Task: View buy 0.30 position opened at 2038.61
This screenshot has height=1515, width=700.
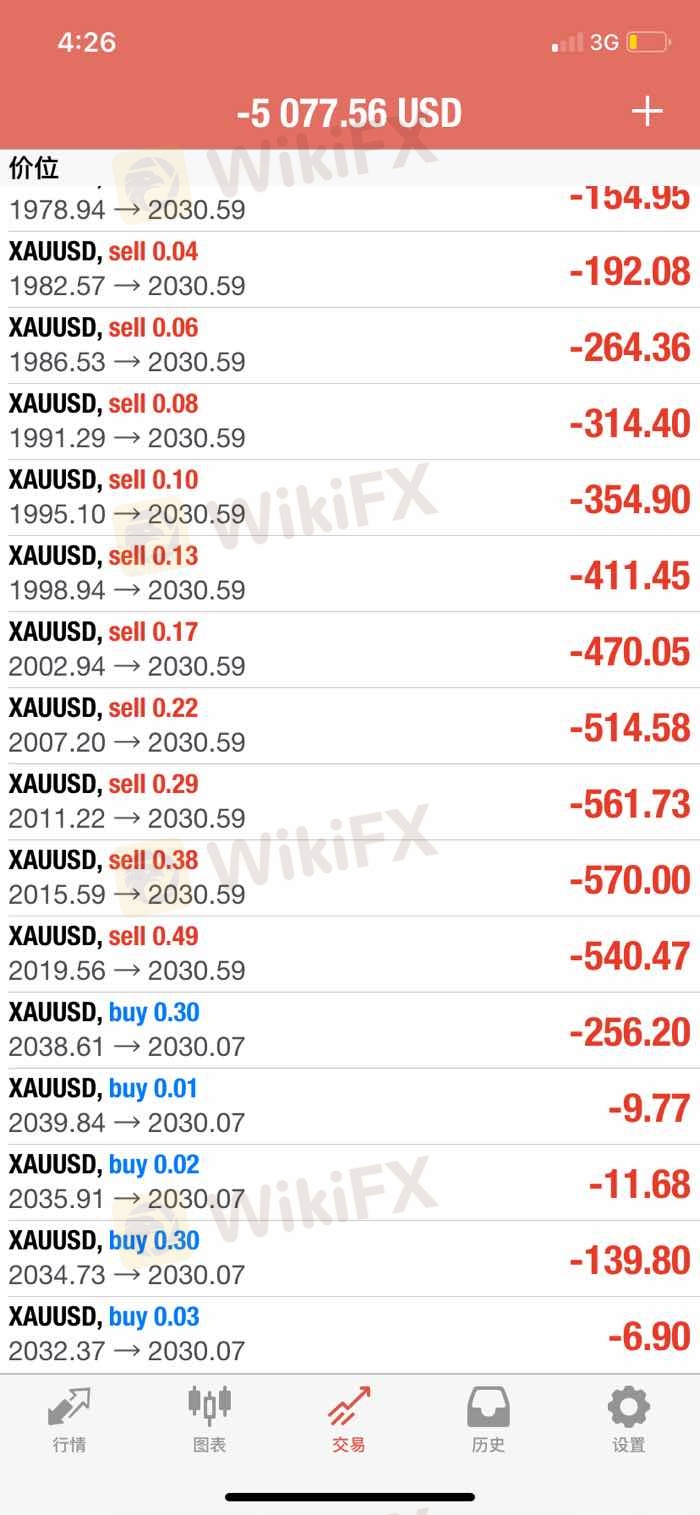Action: coord(350,1030)
